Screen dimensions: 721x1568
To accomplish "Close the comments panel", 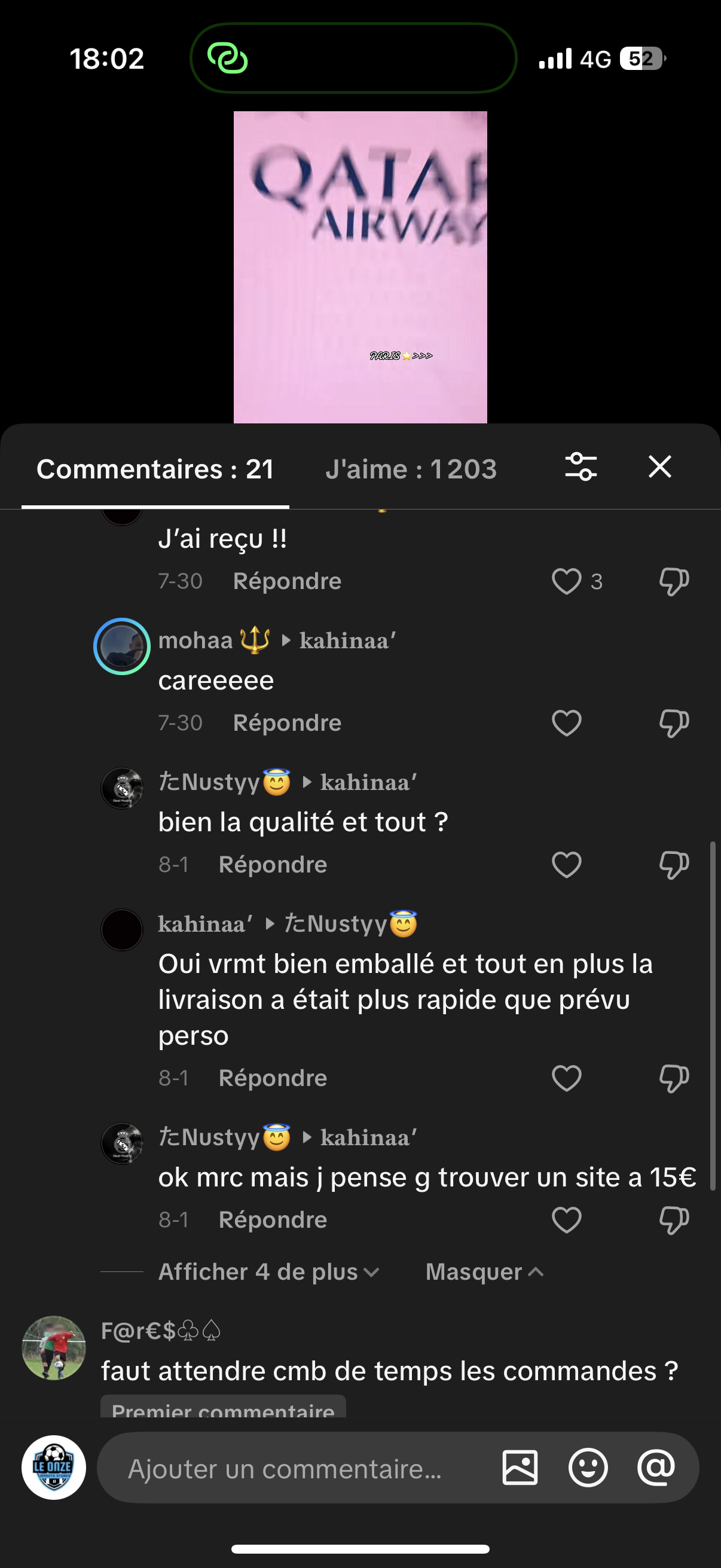I will click(x=659, y=468).
